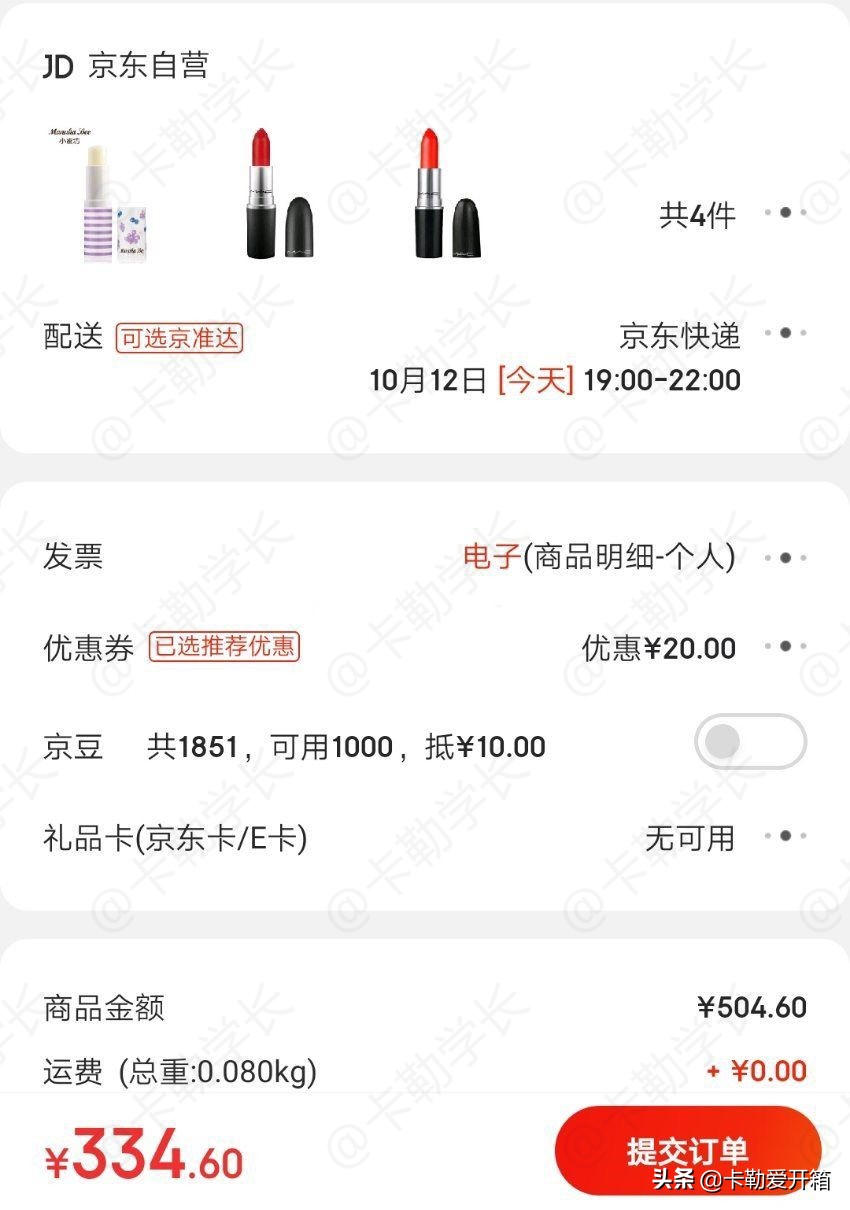This screenshot has height=1210, width=850.
Task: Click the 电子(商品明细-个人) invoice type
Action: (600, 557)
